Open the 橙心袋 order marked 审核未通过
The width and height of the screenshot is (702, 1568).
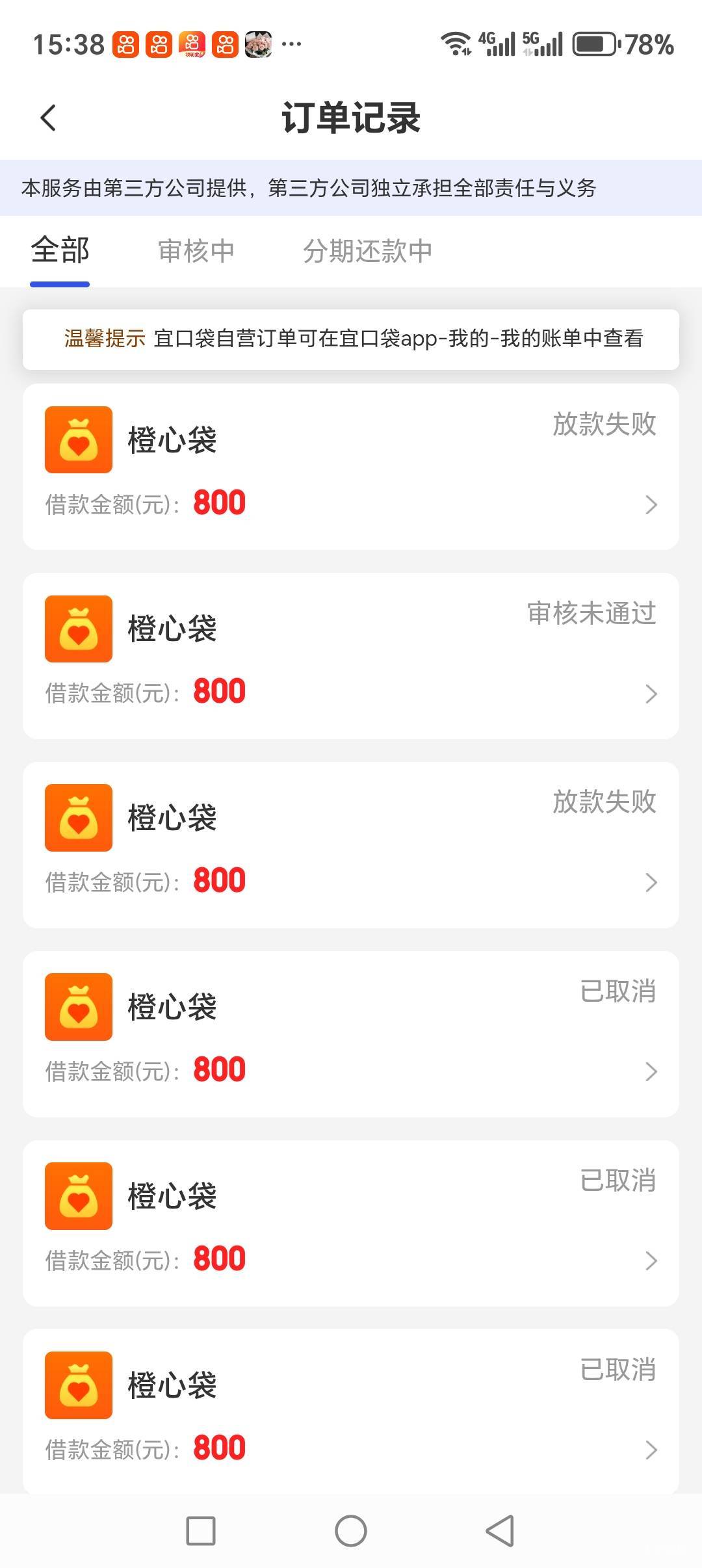pyautogui.click(x=351, y=655)
